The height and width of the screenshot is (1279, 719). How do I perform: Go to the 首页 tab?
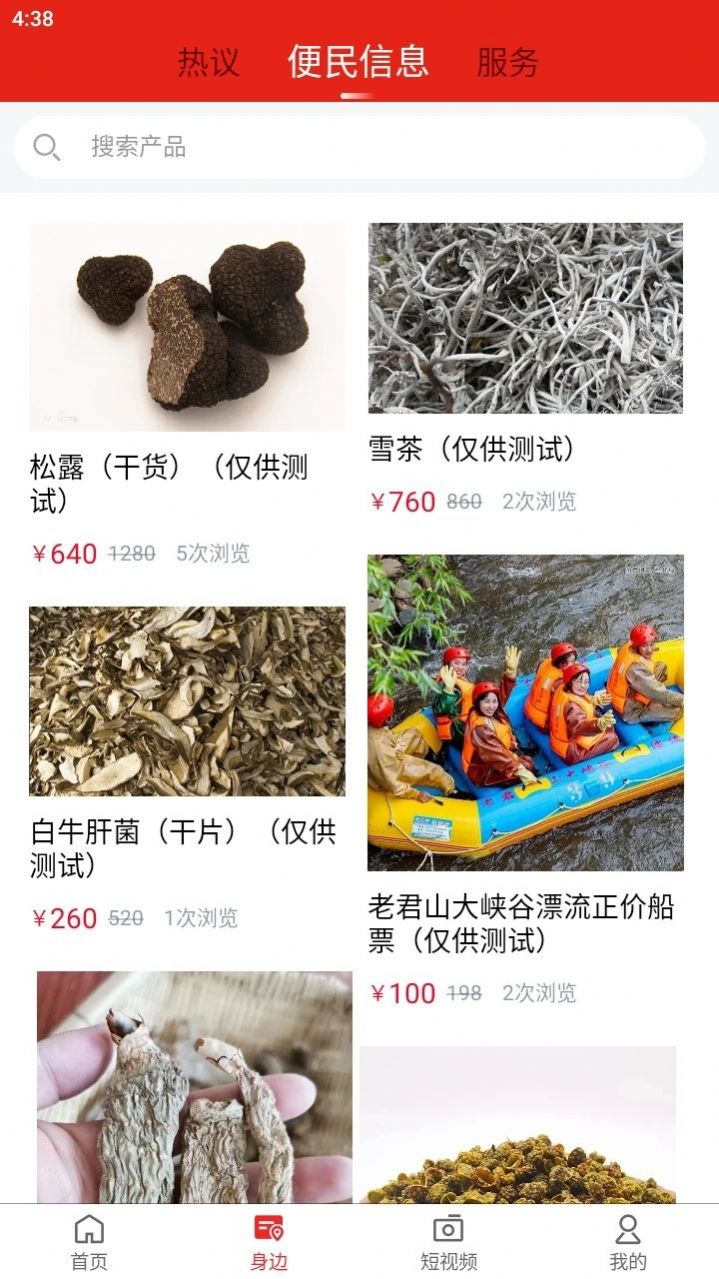(89, 1242)
